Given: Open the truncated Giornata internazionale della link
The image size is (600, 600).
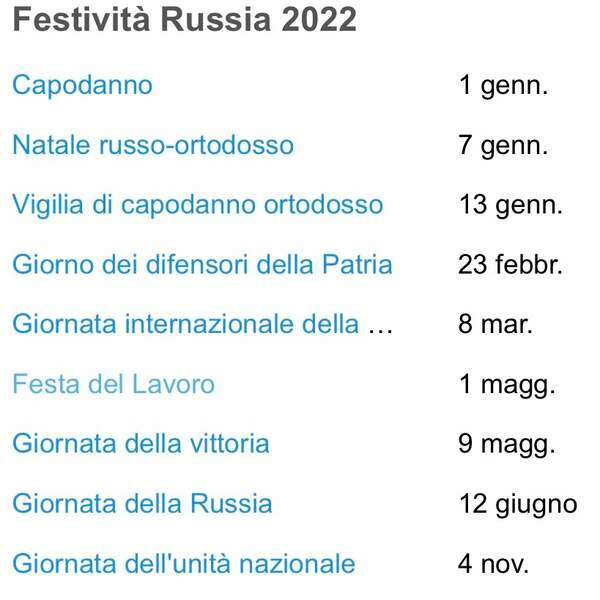Looking at the screenshot, I should [200, 324].
